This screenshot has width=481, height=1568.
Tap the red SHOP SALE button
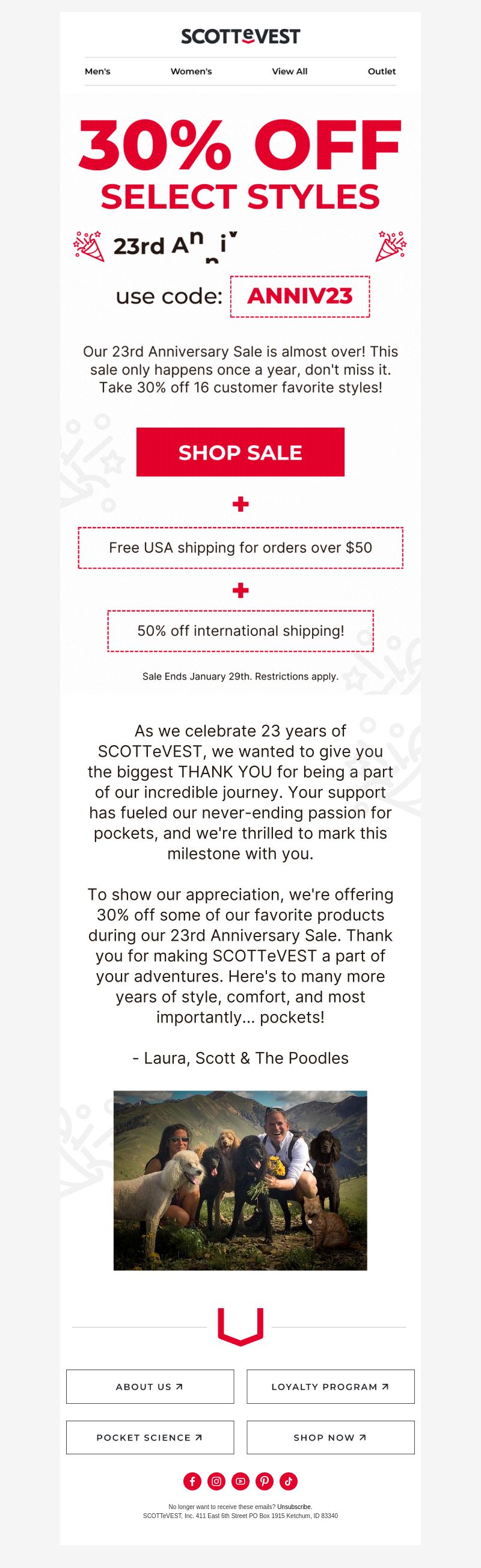click(240, 452)
